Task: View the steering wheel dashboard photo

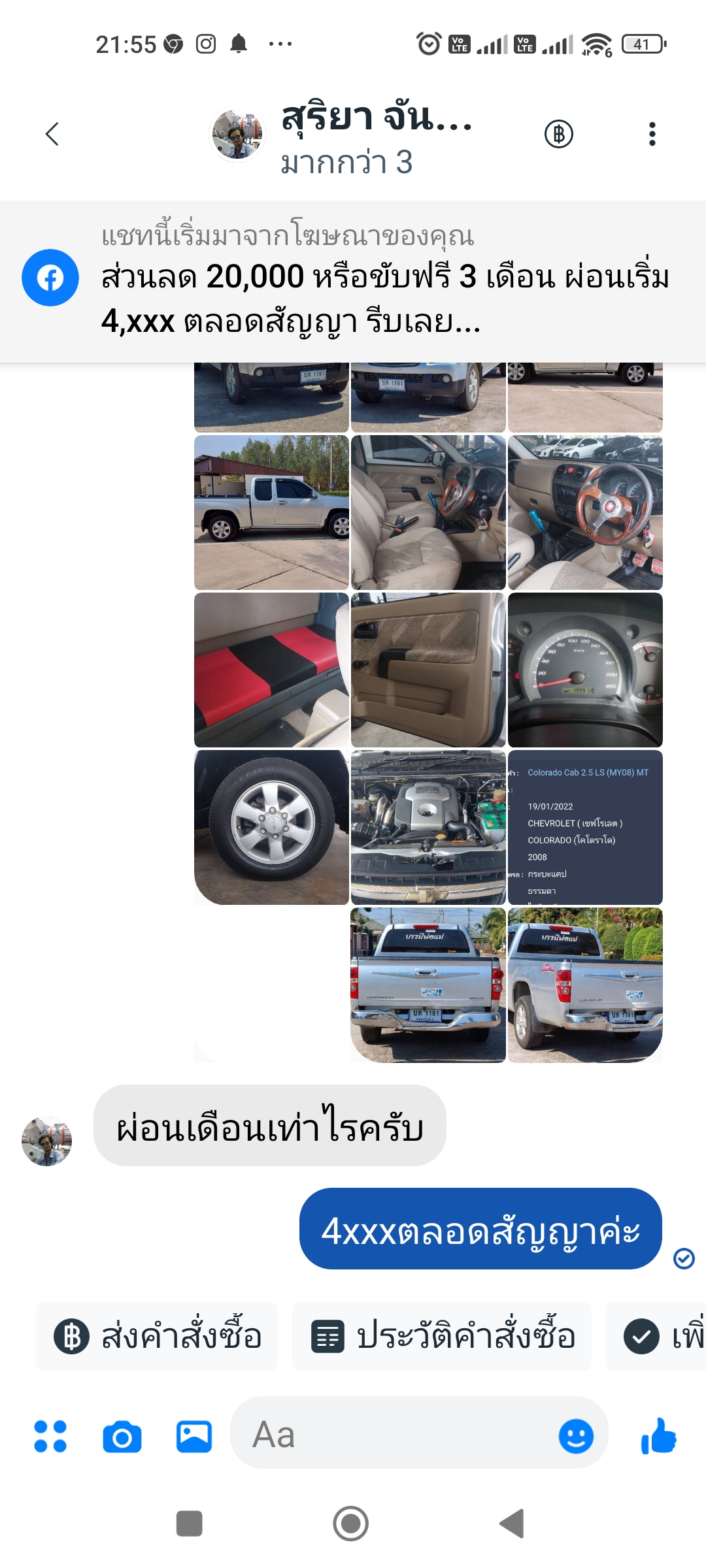Action: point(585,513)
